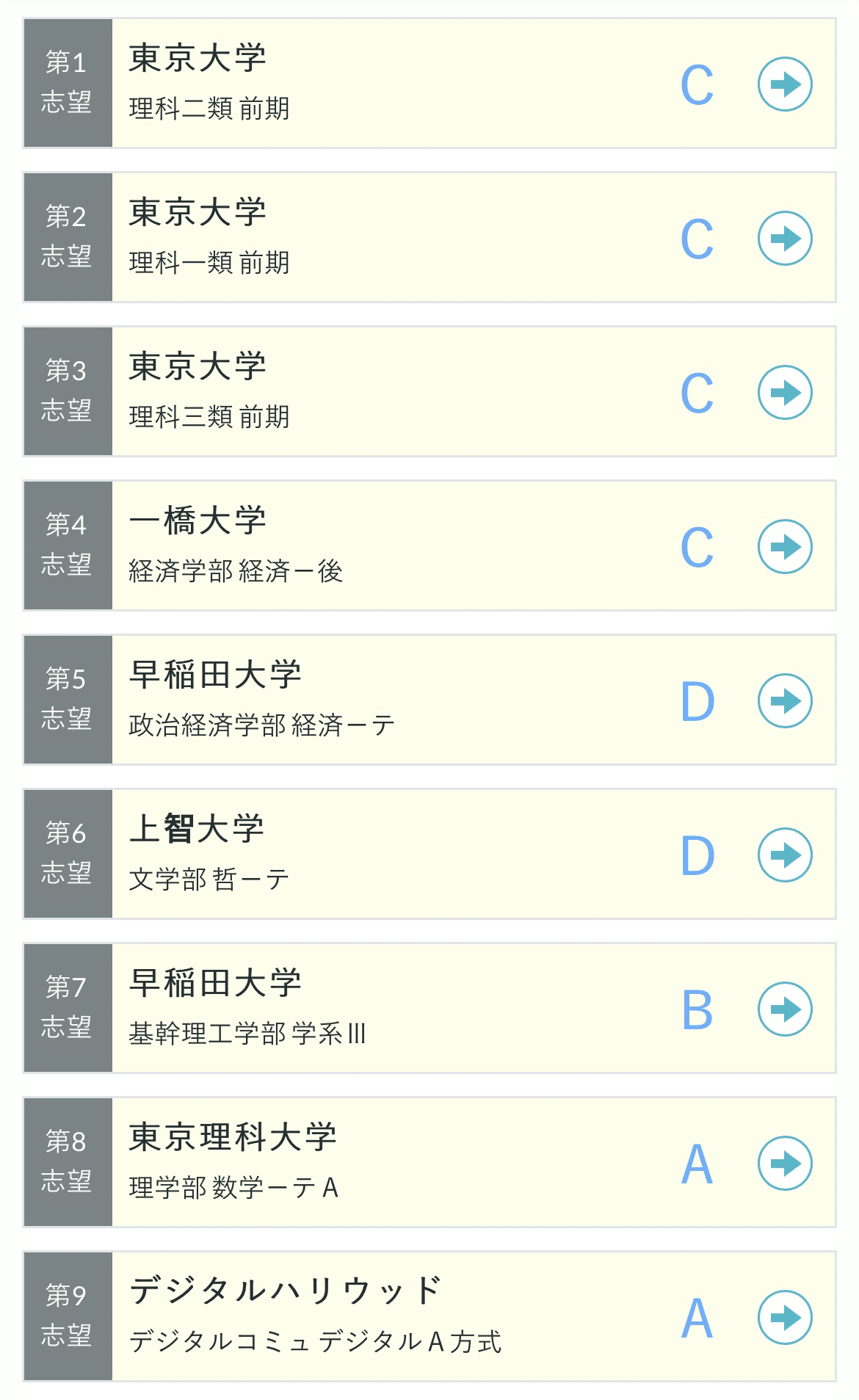Viewport: 859px width, 1400px height.
Task: Select the arrow icon beside 東京理科大学
Action: [785, 1164]
